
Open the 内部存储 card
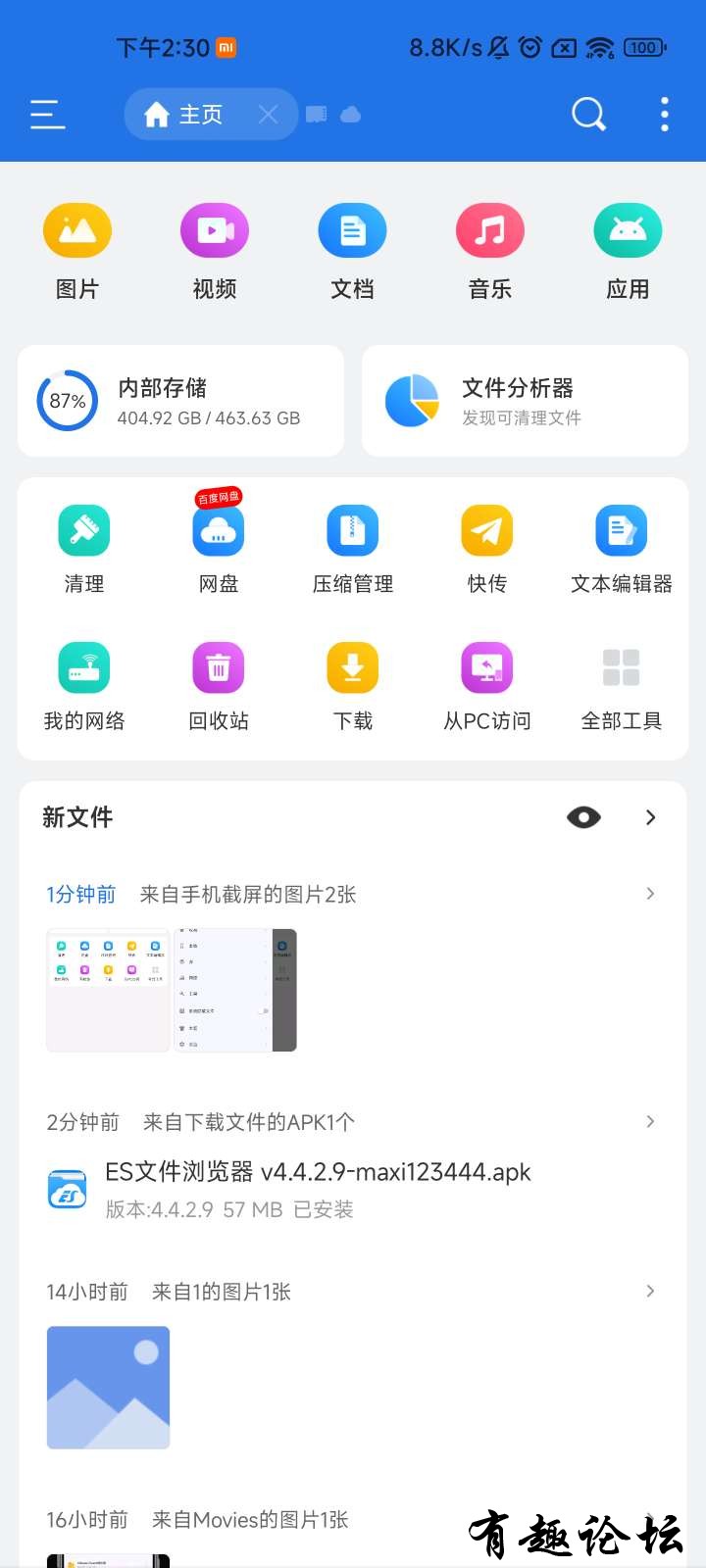180,401
